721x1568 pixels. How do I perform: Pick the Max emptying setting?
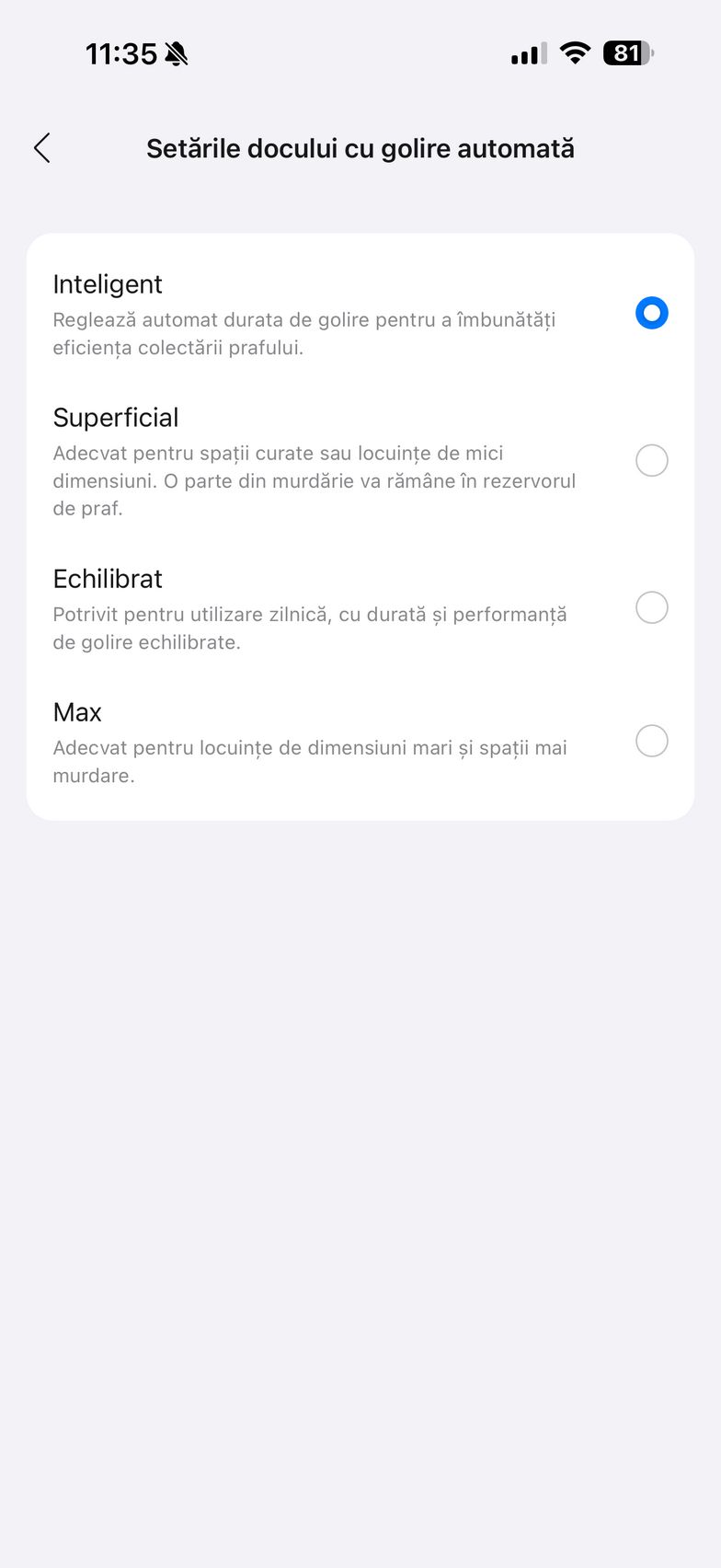click(x=651, y=741)
